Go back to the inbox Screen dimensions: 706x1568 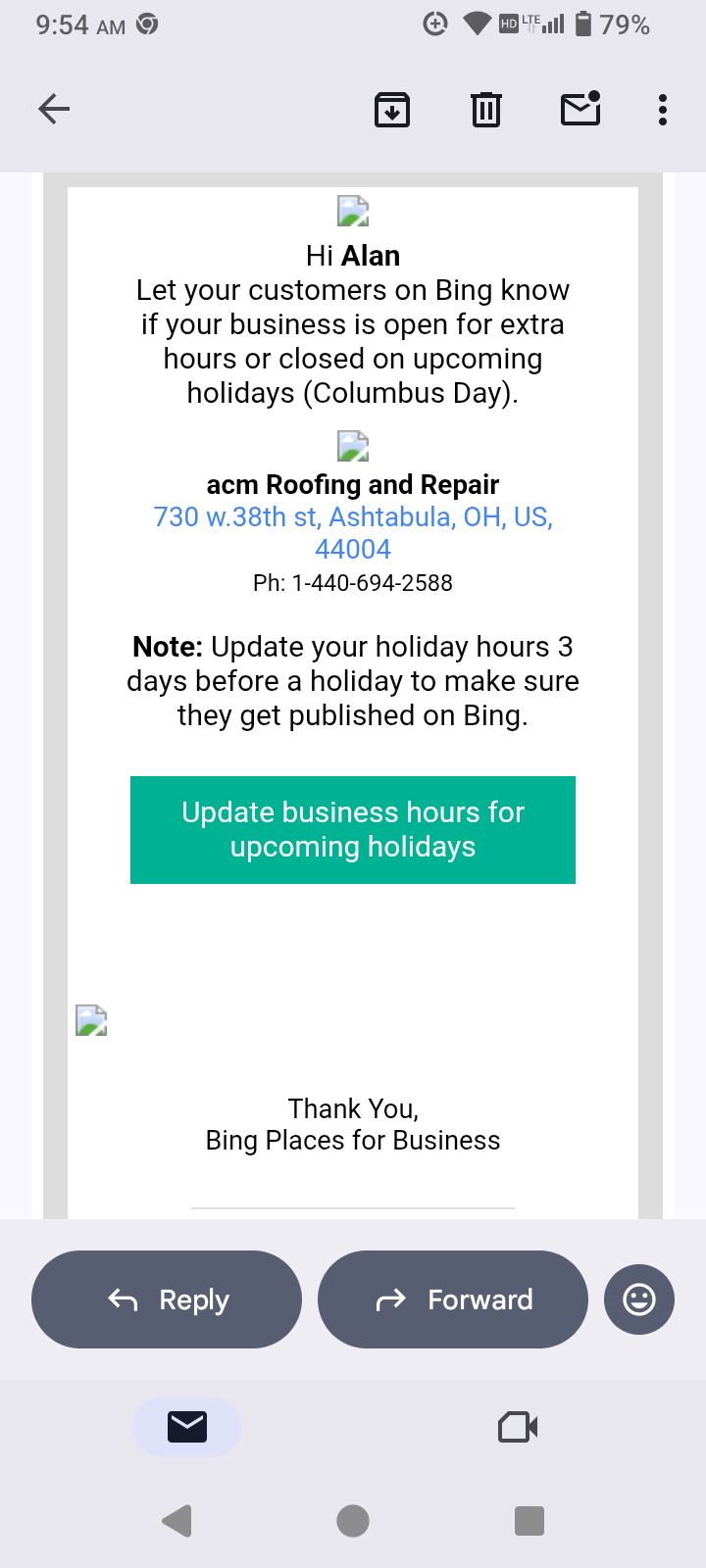54,109
